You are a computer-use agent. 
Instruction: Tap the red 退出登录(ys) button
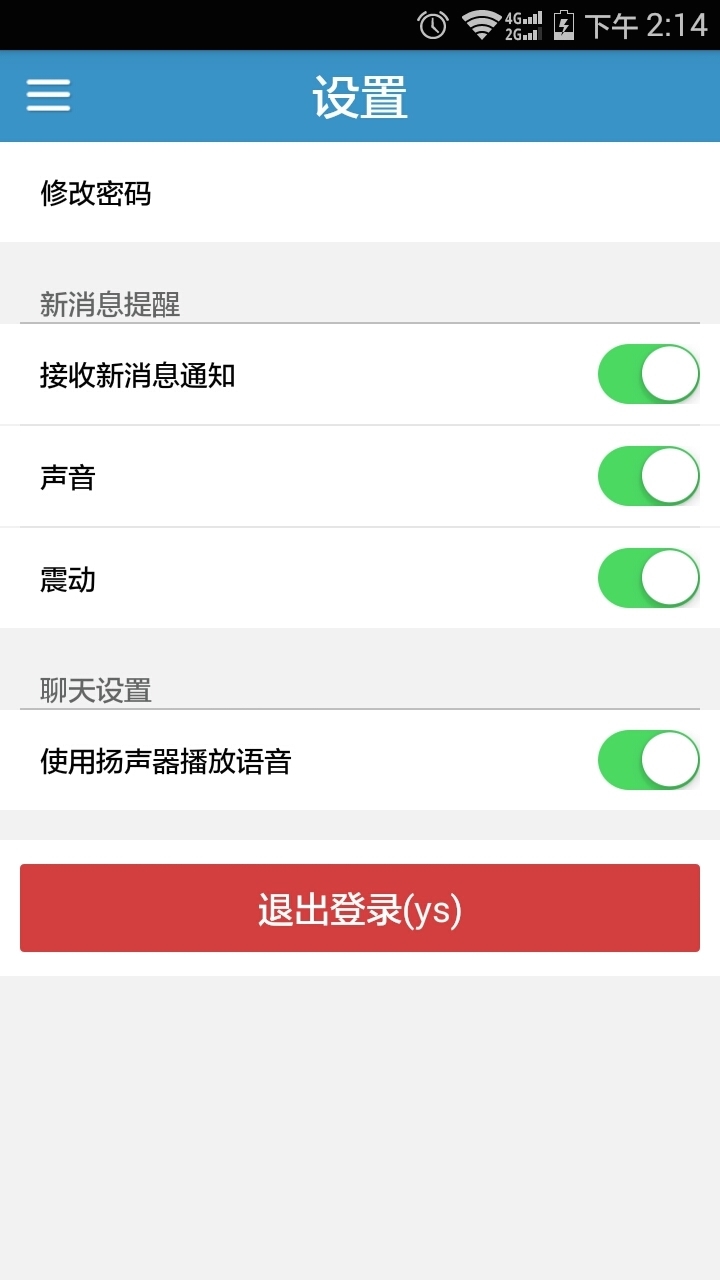click(x=360, y=908)
